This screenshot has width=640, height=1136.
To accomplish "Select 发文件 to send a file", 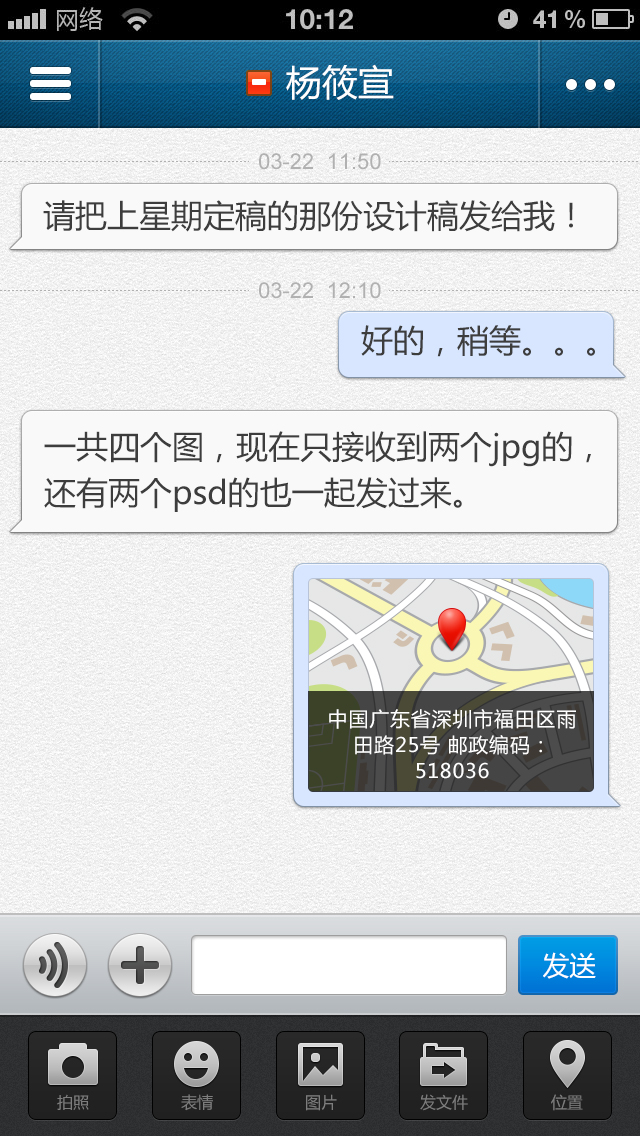I will pos(443,1075).
